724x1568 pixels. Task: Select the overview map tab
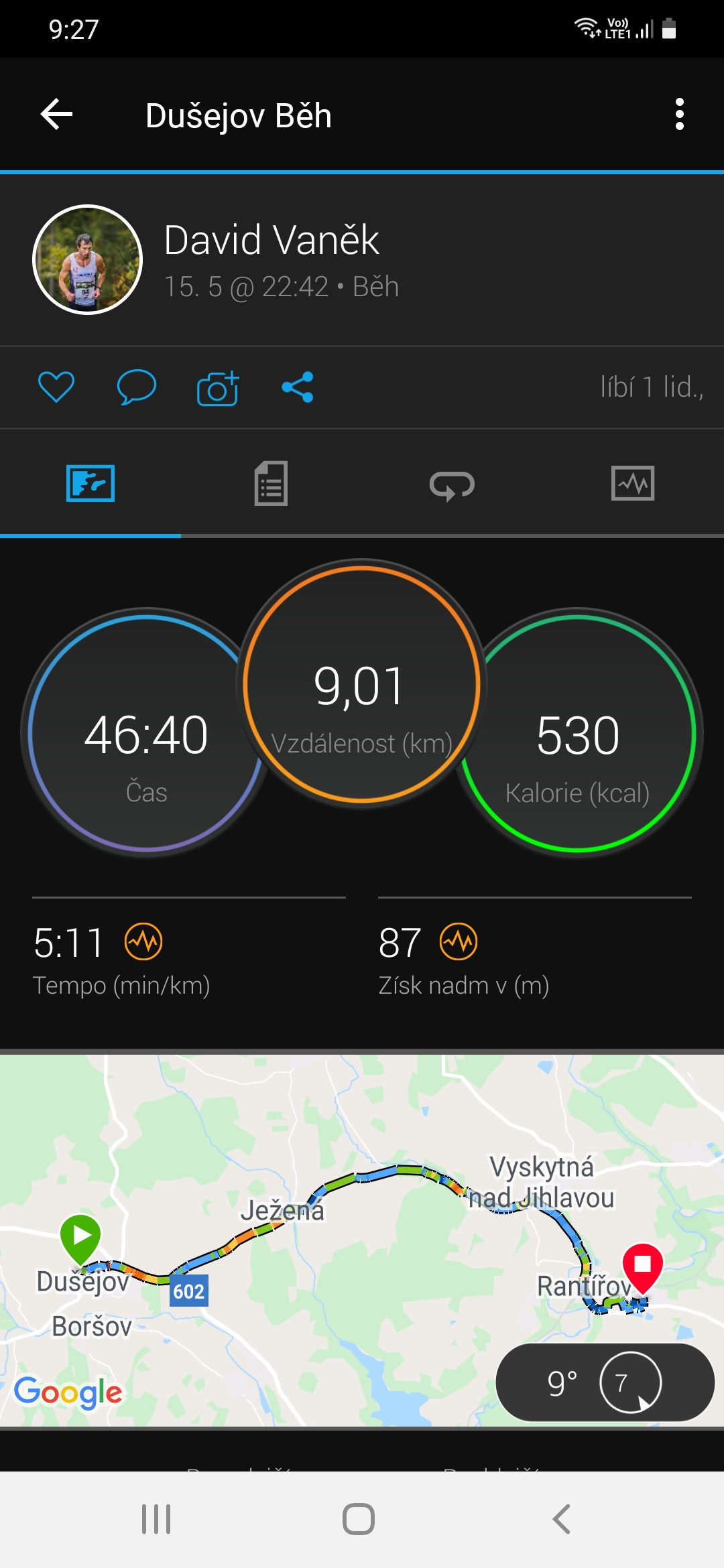click(x=90, y=483)
